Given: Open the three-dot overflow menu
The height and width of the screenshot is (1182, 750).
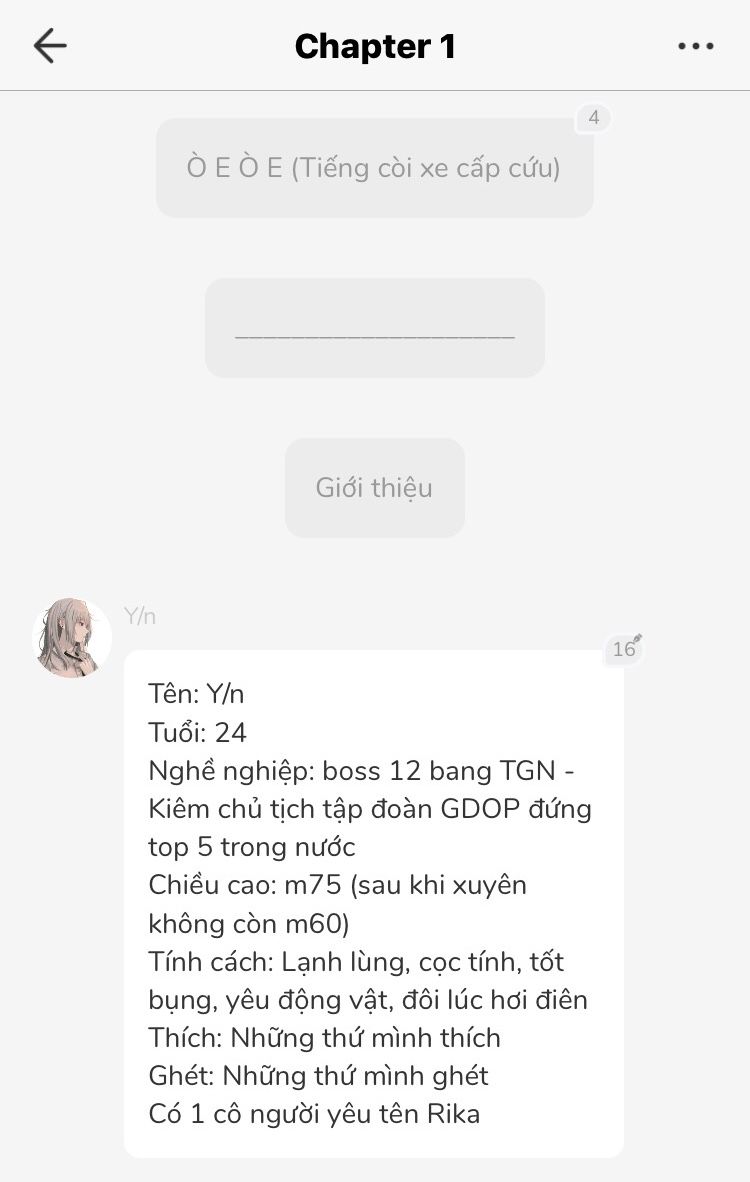Looking at the screenshot, I should tap(696, 46).
